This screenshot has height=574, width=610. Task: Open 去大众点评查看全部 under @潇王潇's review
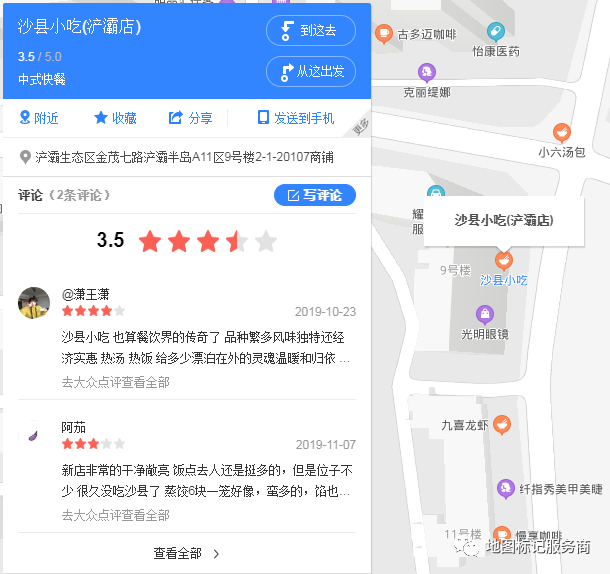(x=115, y=382)
